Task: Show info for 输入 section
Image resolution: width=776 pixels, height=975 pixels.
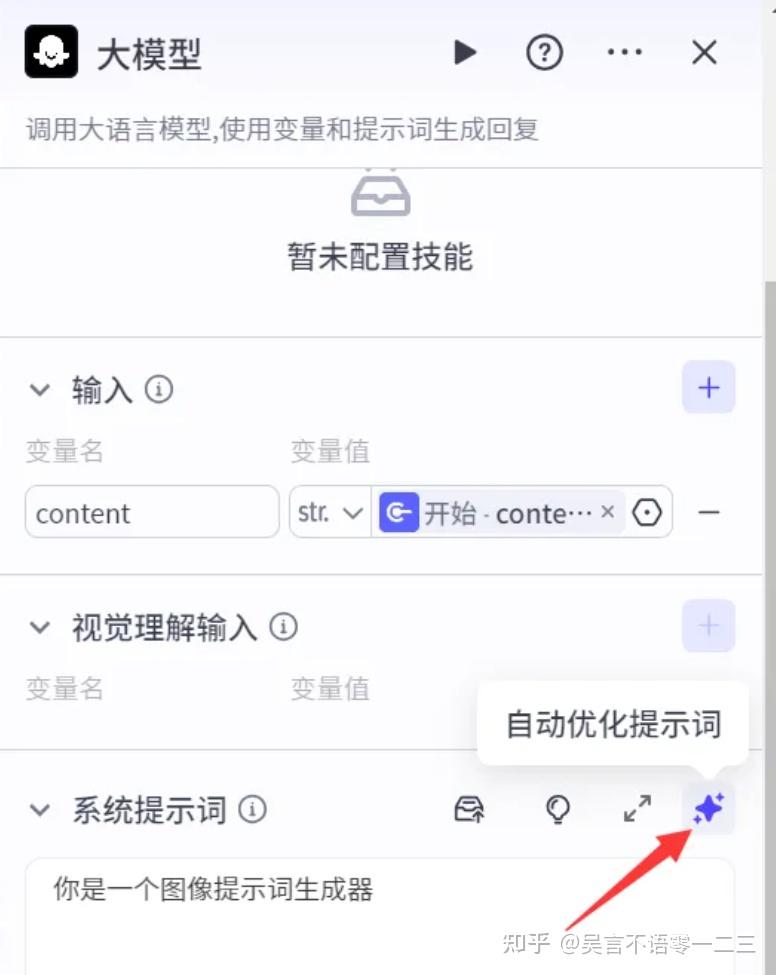Action: 159,389
